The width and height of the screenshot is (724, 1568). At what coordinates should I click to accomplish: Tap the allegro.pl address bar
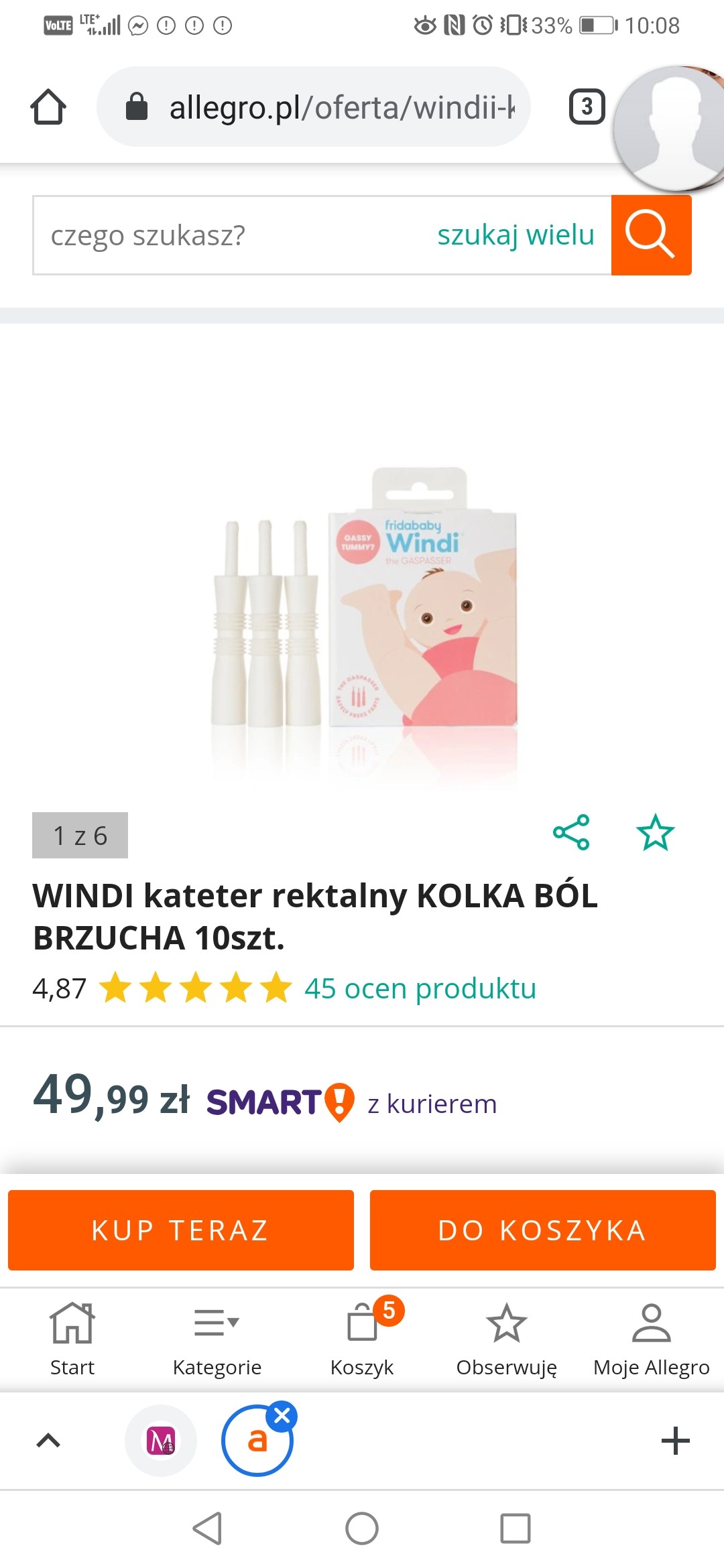click(314, 107)
